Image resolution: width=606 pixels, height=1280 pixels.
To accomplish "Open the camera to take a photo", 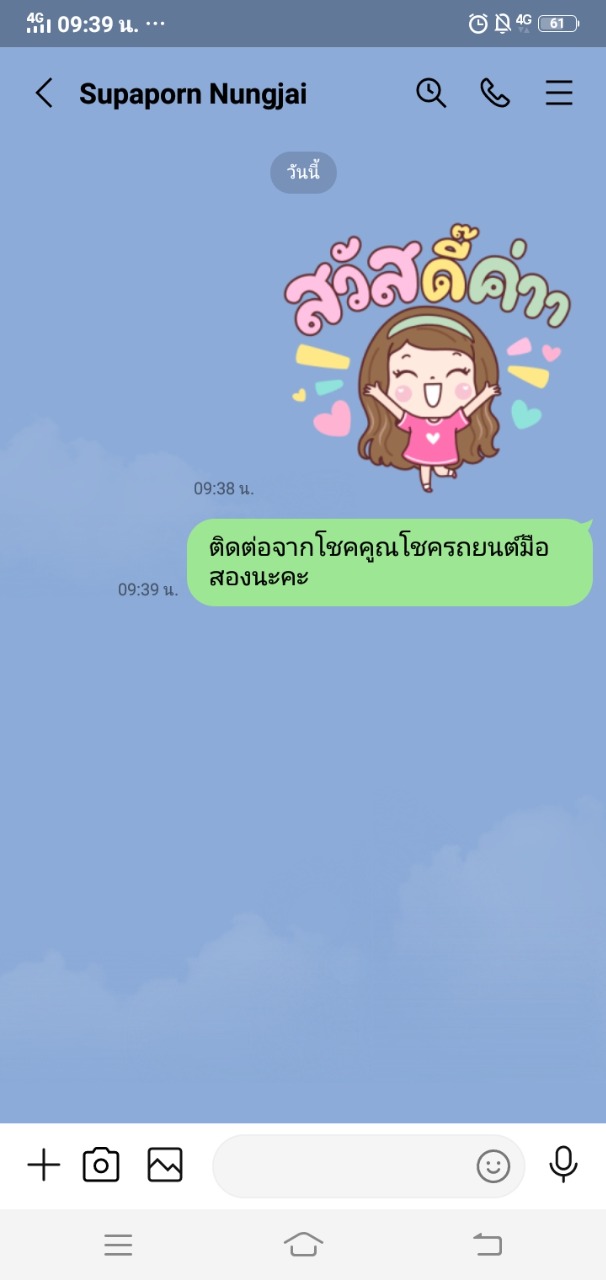I will coord(101,1165).
